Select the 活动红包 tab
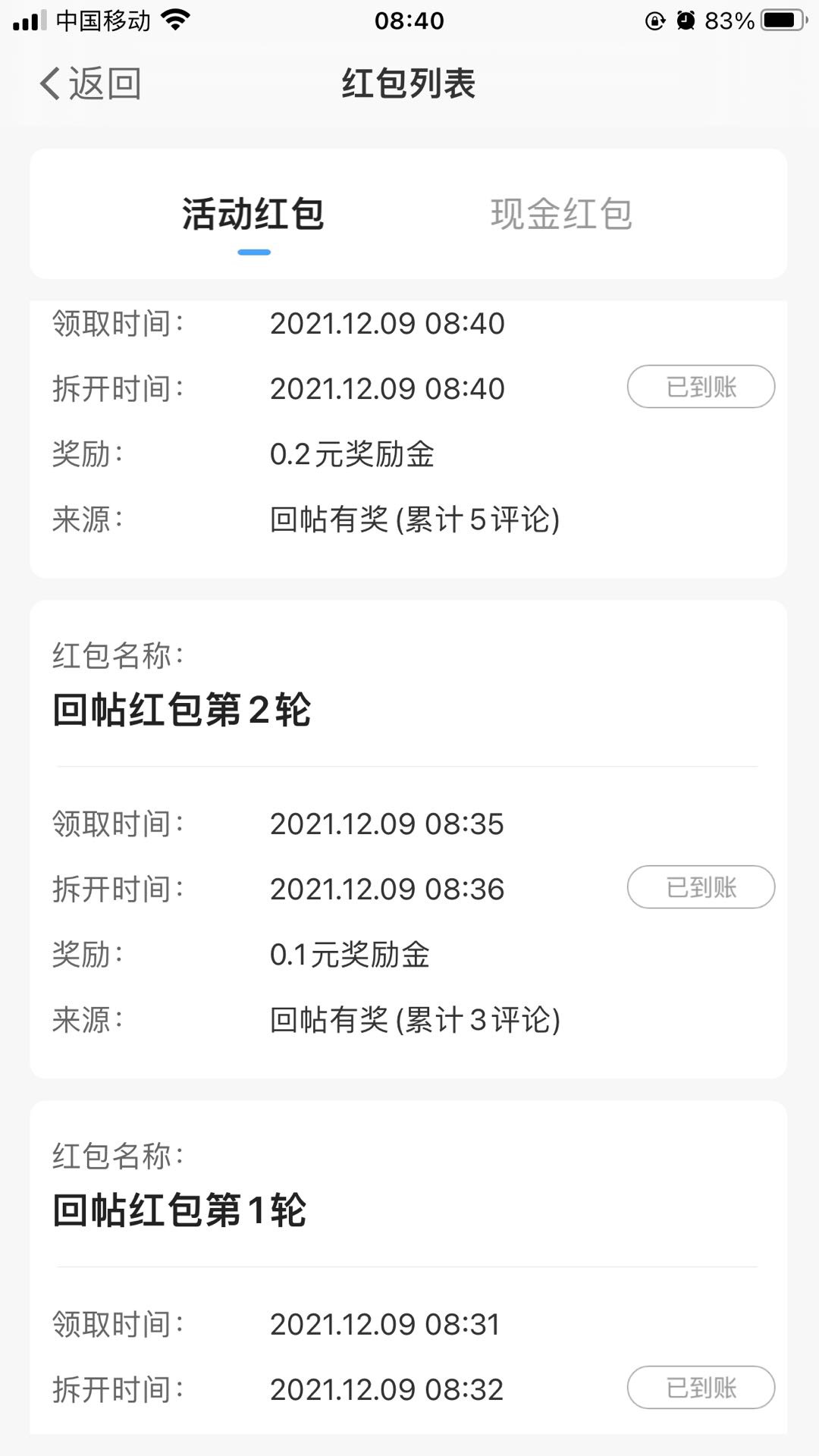819x1456 pixels. [253, 215]
